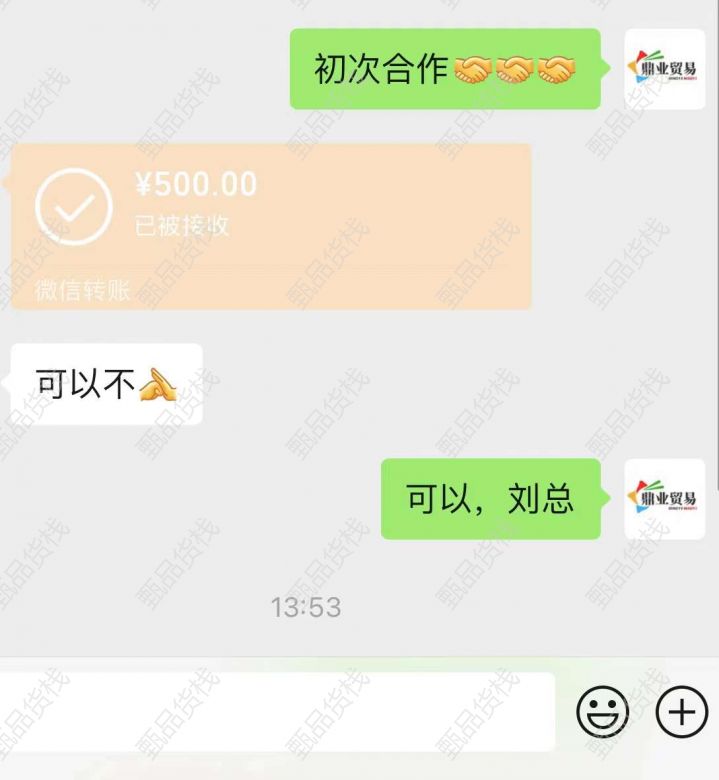The image size is (719, 780).
Task: Open sender avatar beside 可以,刘总 message
Action: pos(664,499)
